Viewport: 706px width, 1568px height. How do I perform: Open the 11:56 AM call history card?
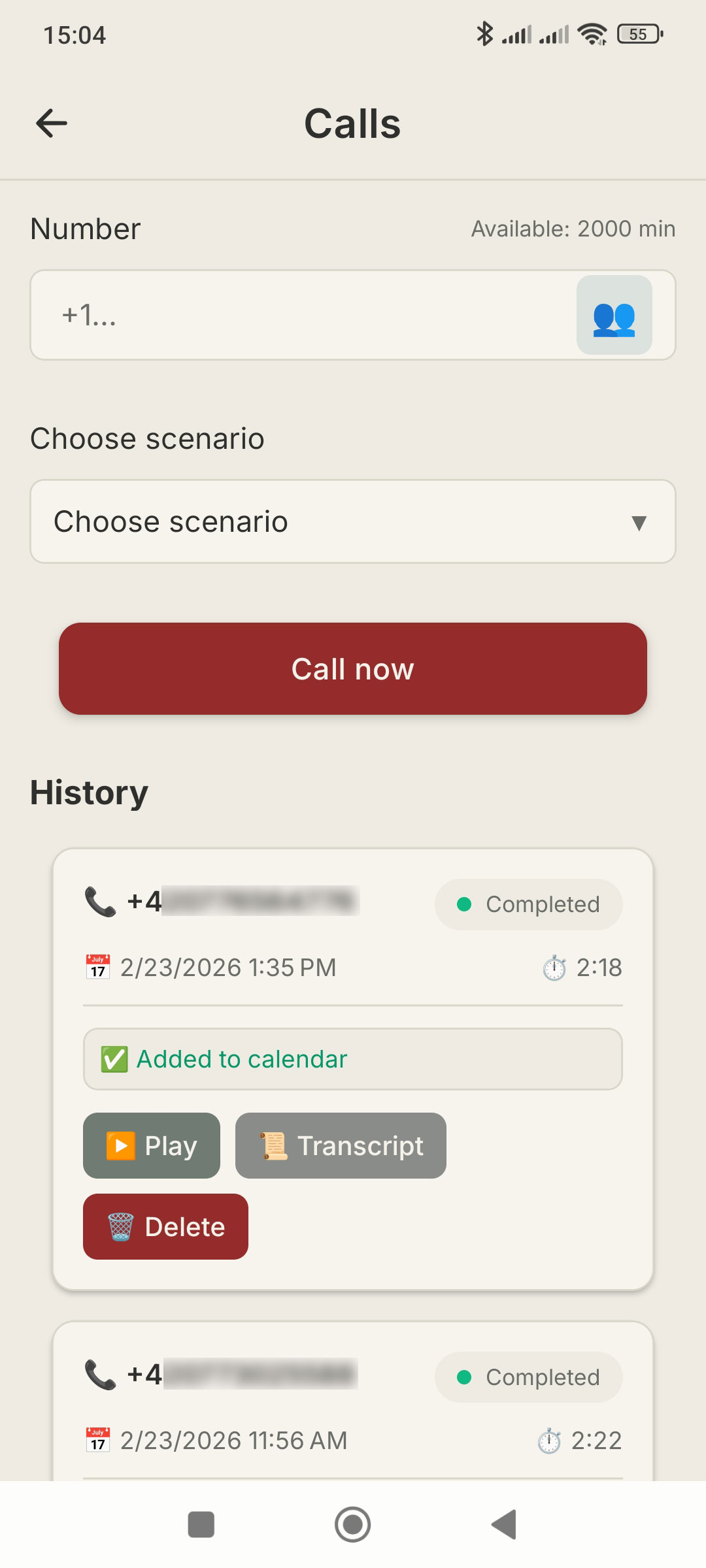(353, 1405)
